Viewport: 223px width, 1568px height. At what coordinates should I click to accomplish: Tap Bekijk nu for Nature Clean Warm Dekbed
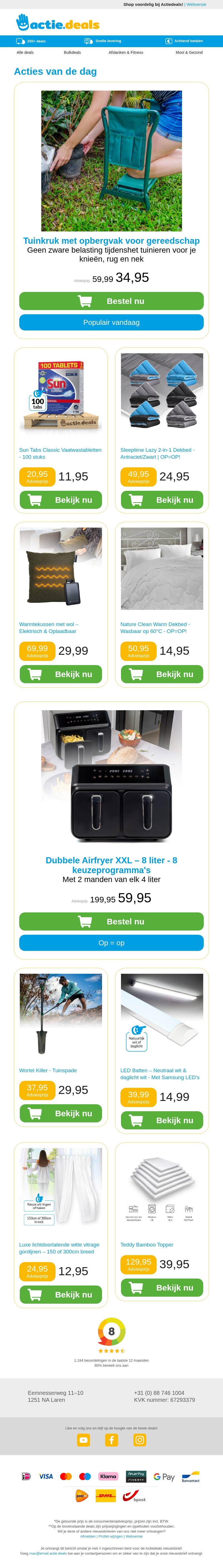(162, 674)
